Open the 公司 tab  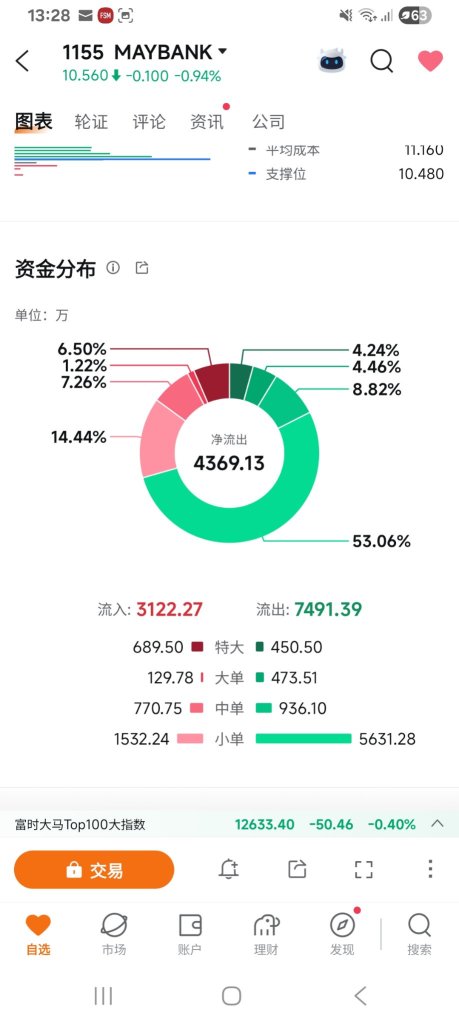pos(268,121)
